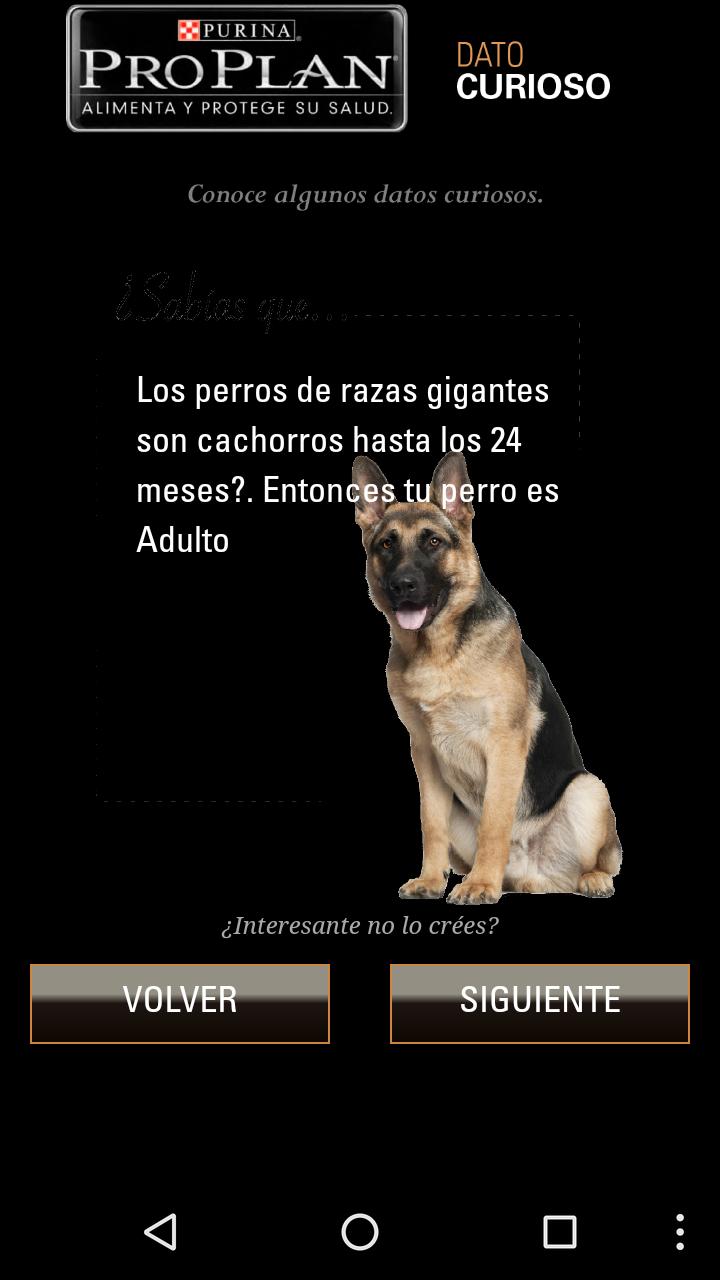Tap the VOLVER button
The image size is (720, 1280).
tap(180, 1003)
